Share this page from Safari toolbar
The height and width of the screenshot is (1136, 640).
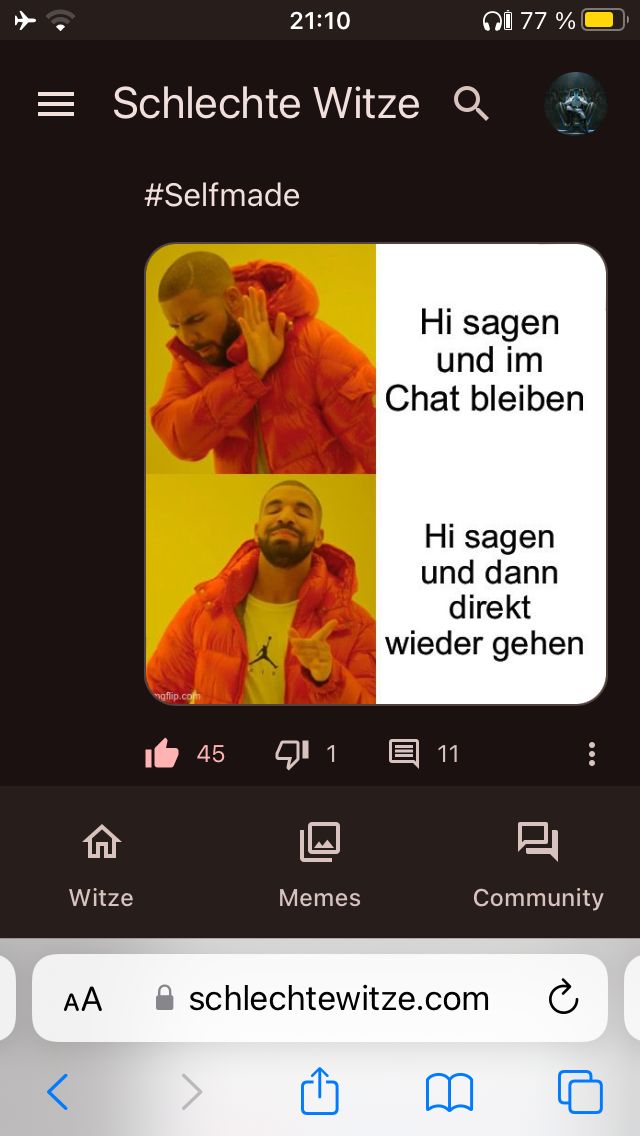pos(320,1090)
